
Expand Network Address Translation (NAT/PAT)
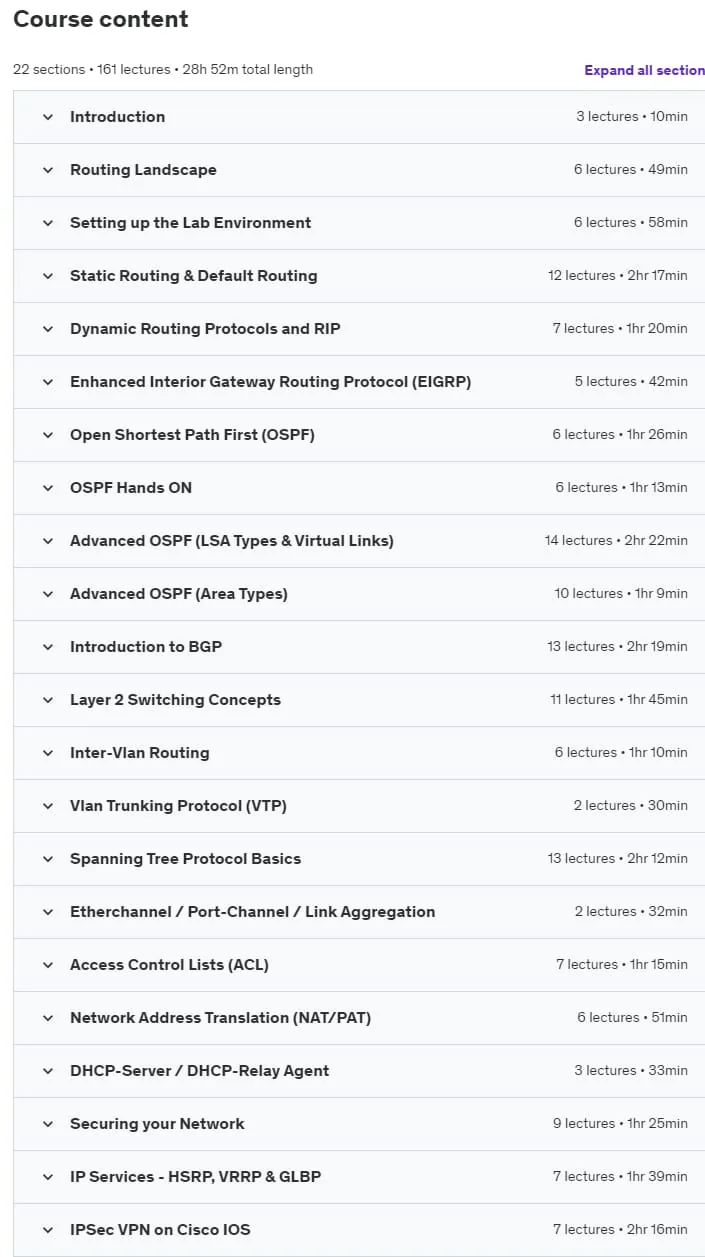[359, 1018]
